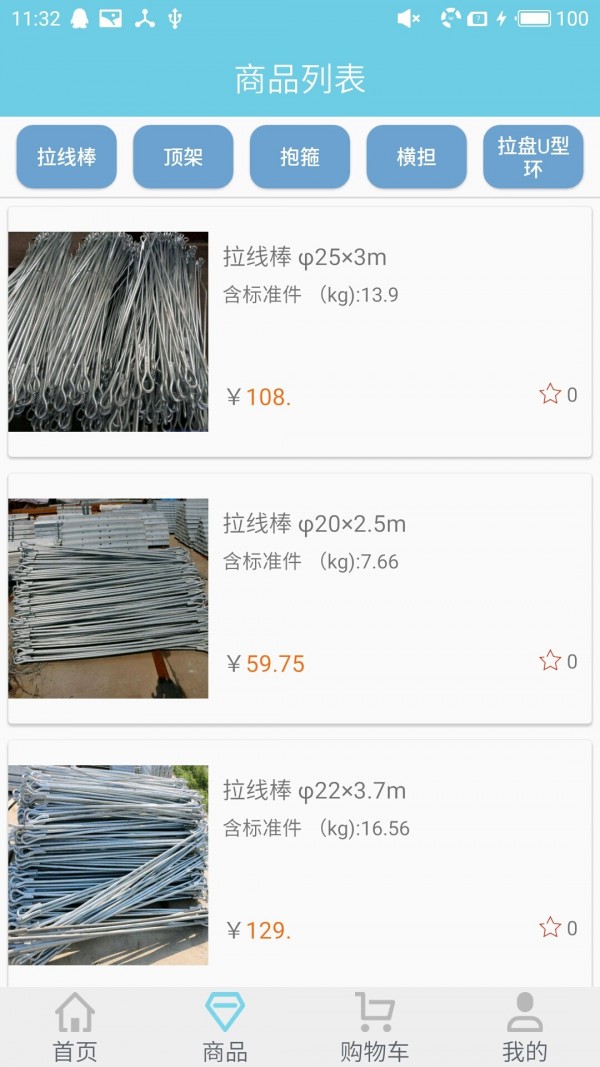This screenshot has height=1067, width=600.
Task: Show 横担 products
Action: pyautogui.click(x=416, y=157)
